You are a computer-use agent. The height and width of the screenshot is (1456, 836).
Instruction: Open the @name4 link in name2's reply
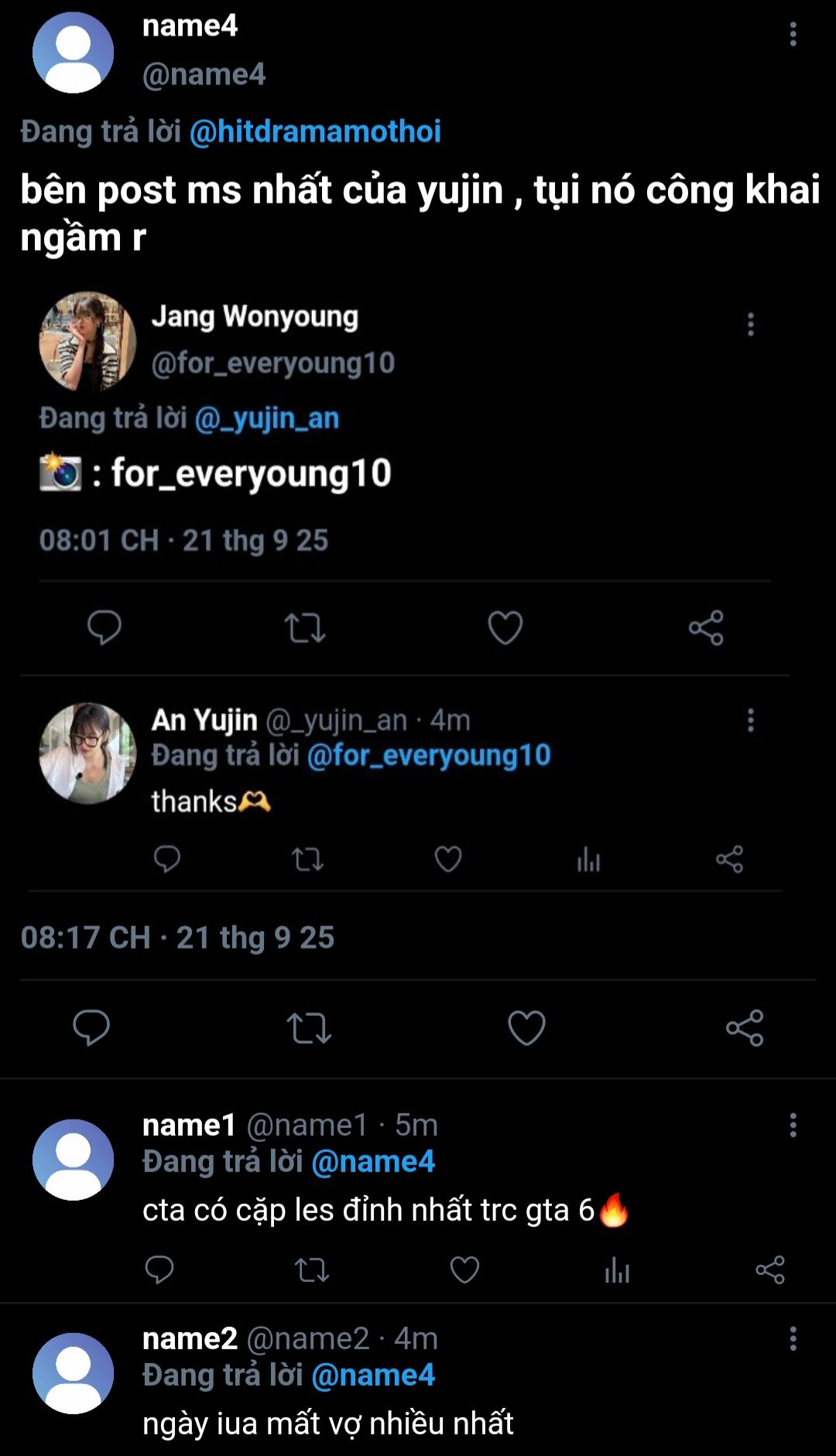[373, 1376]
